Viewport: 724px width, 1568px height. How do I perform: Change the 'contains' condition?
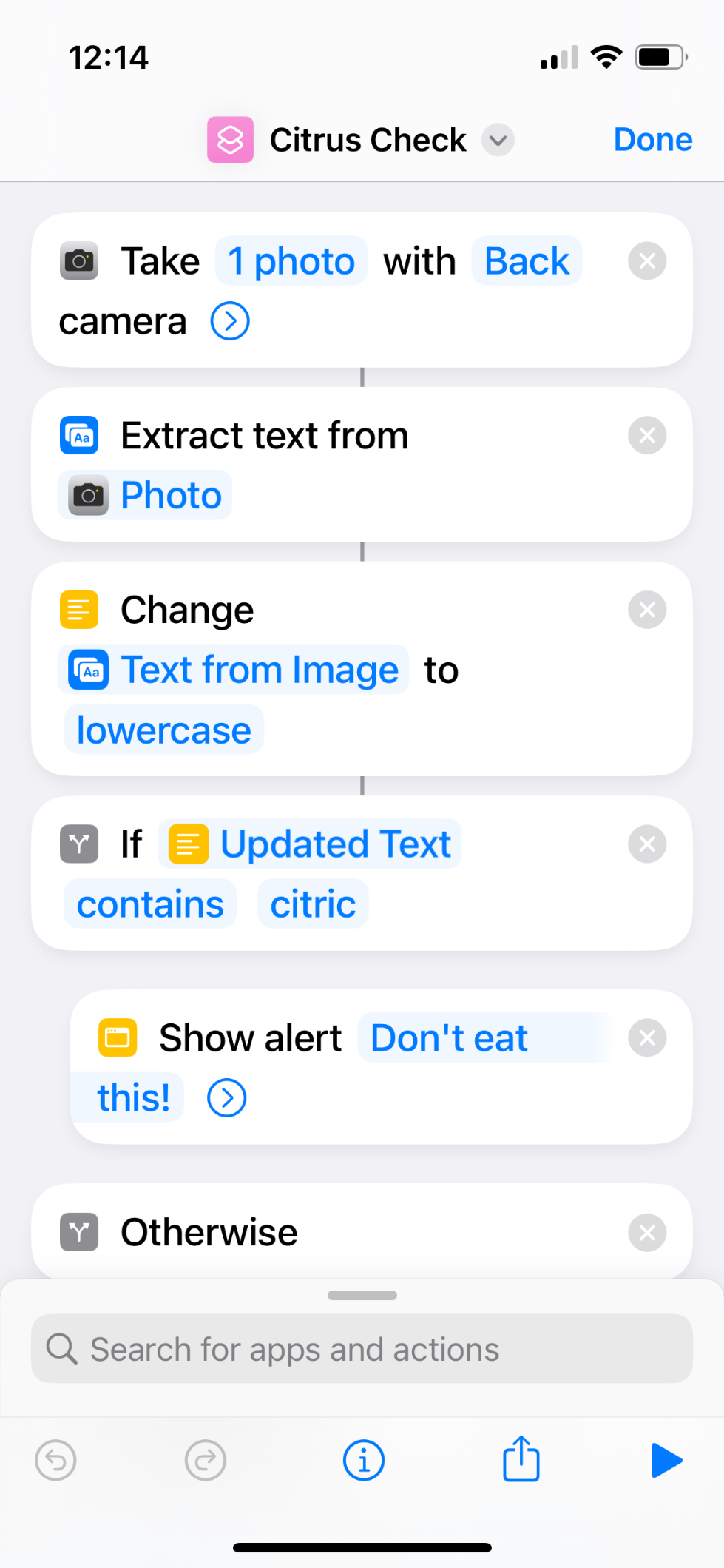(x=150, y=904)
